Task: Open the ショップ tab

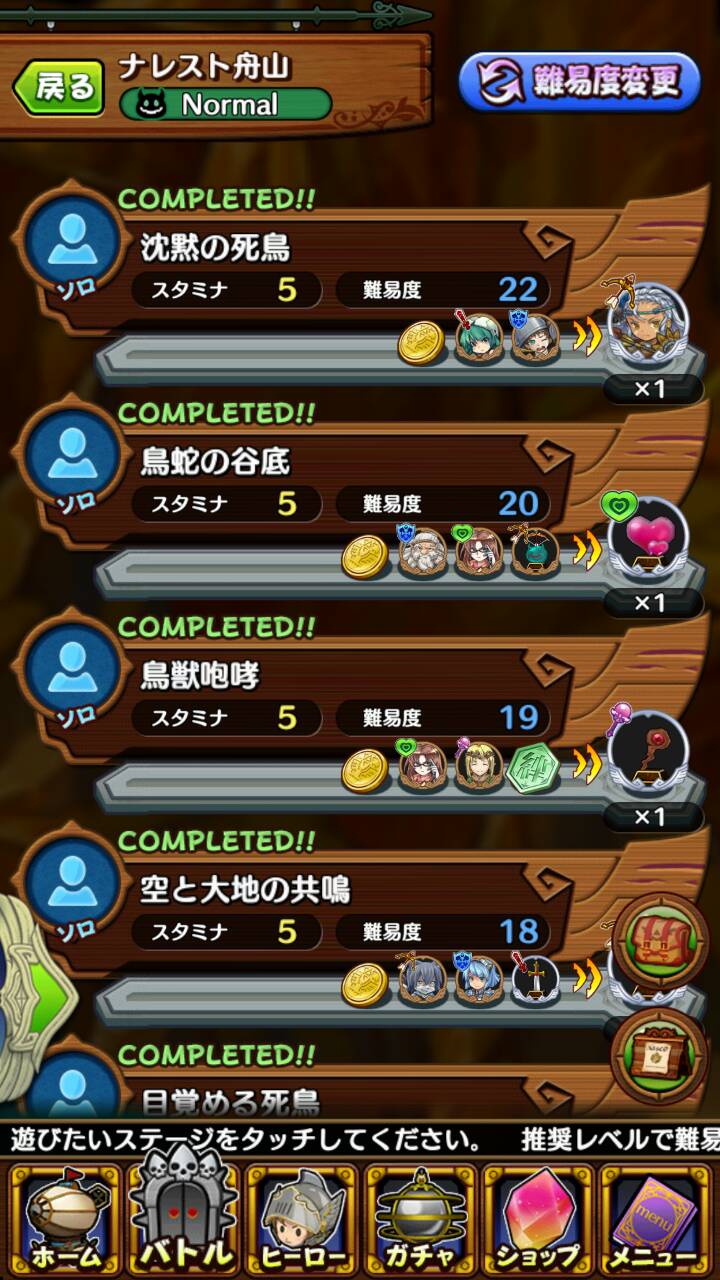Action: pos(540,1222)
